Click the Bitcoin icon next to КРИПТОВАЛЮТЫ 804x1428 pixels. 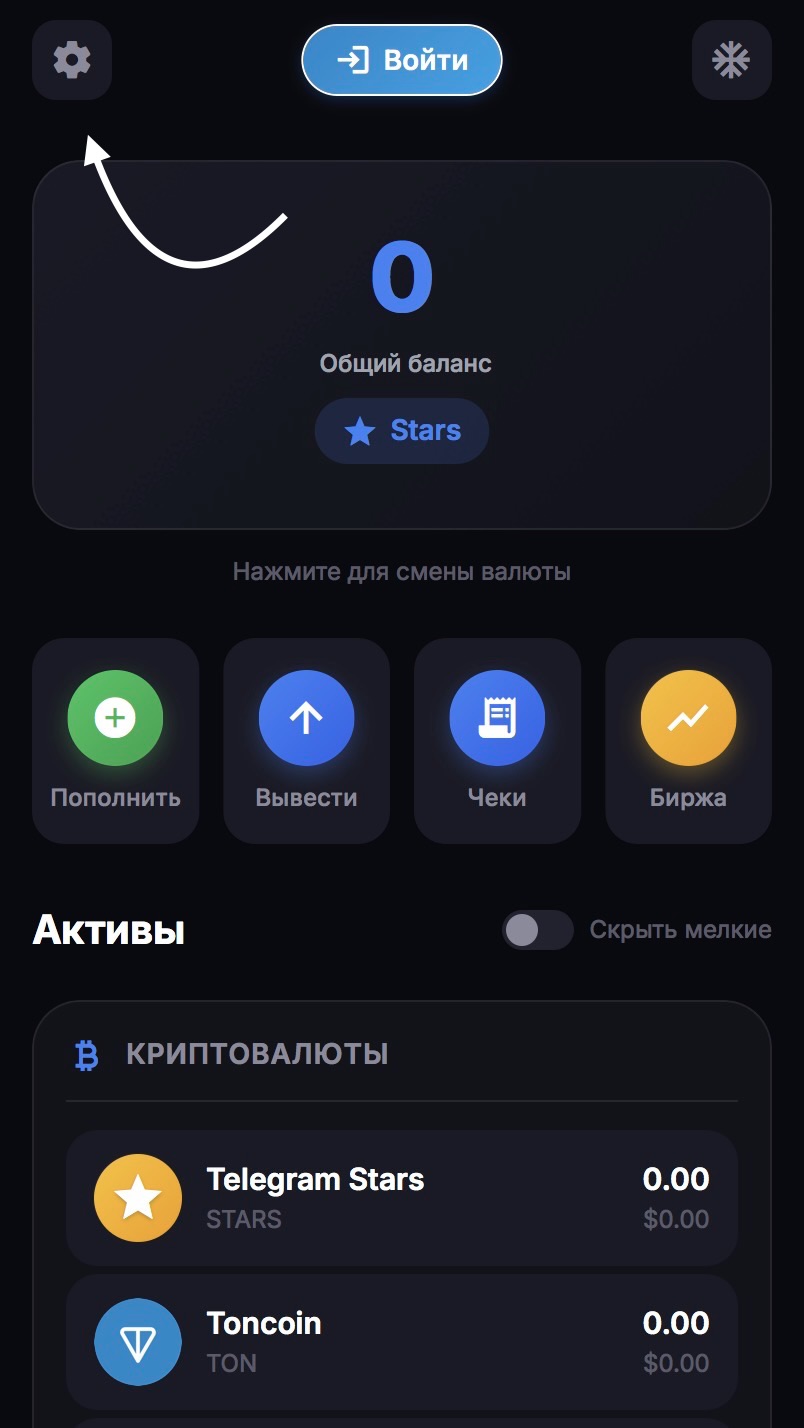click(x=87, y=1053)
